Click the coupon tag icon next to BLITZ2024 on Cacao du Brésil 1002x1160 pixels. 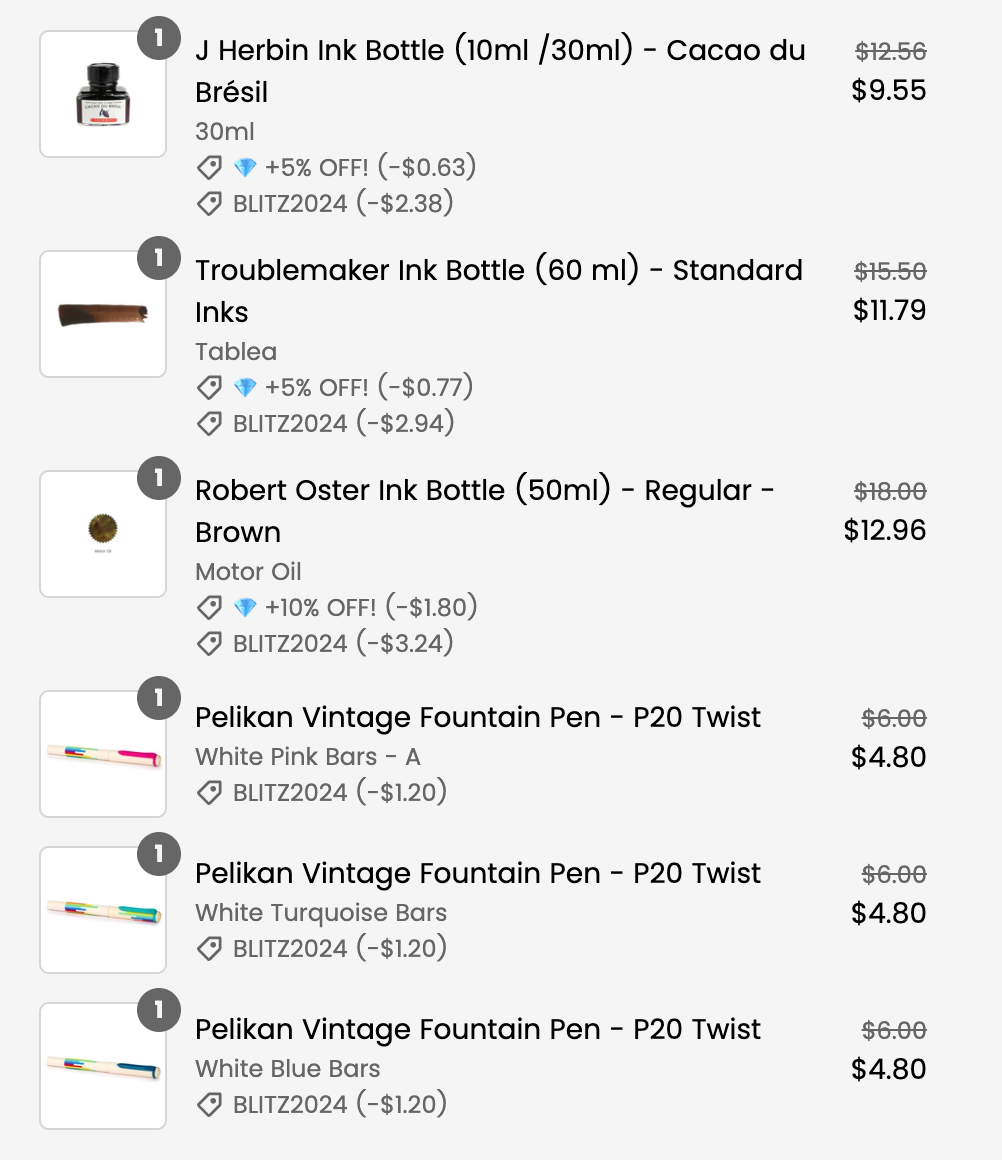(209, 203)
